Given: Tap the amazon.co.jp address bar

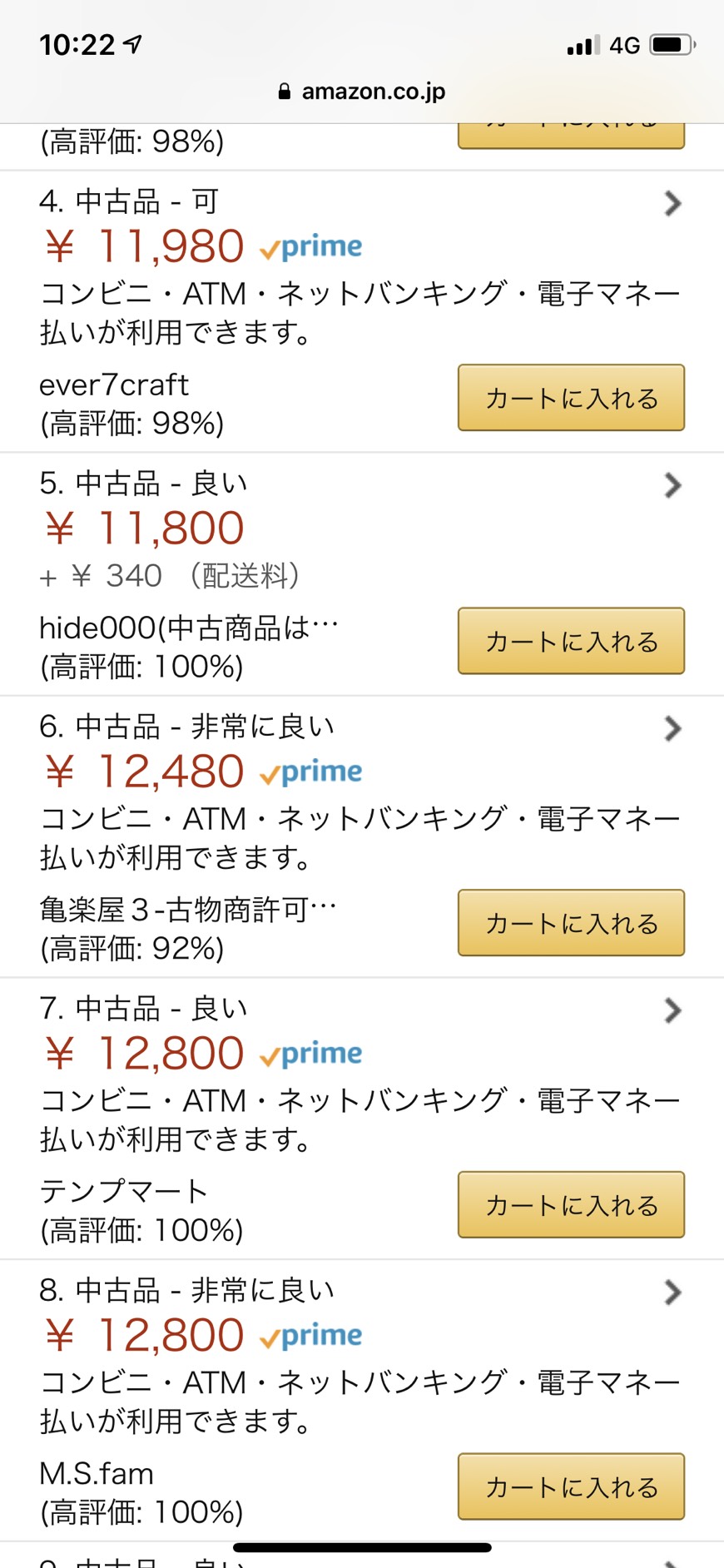Looking at the screenshot, I should point(362,92).
